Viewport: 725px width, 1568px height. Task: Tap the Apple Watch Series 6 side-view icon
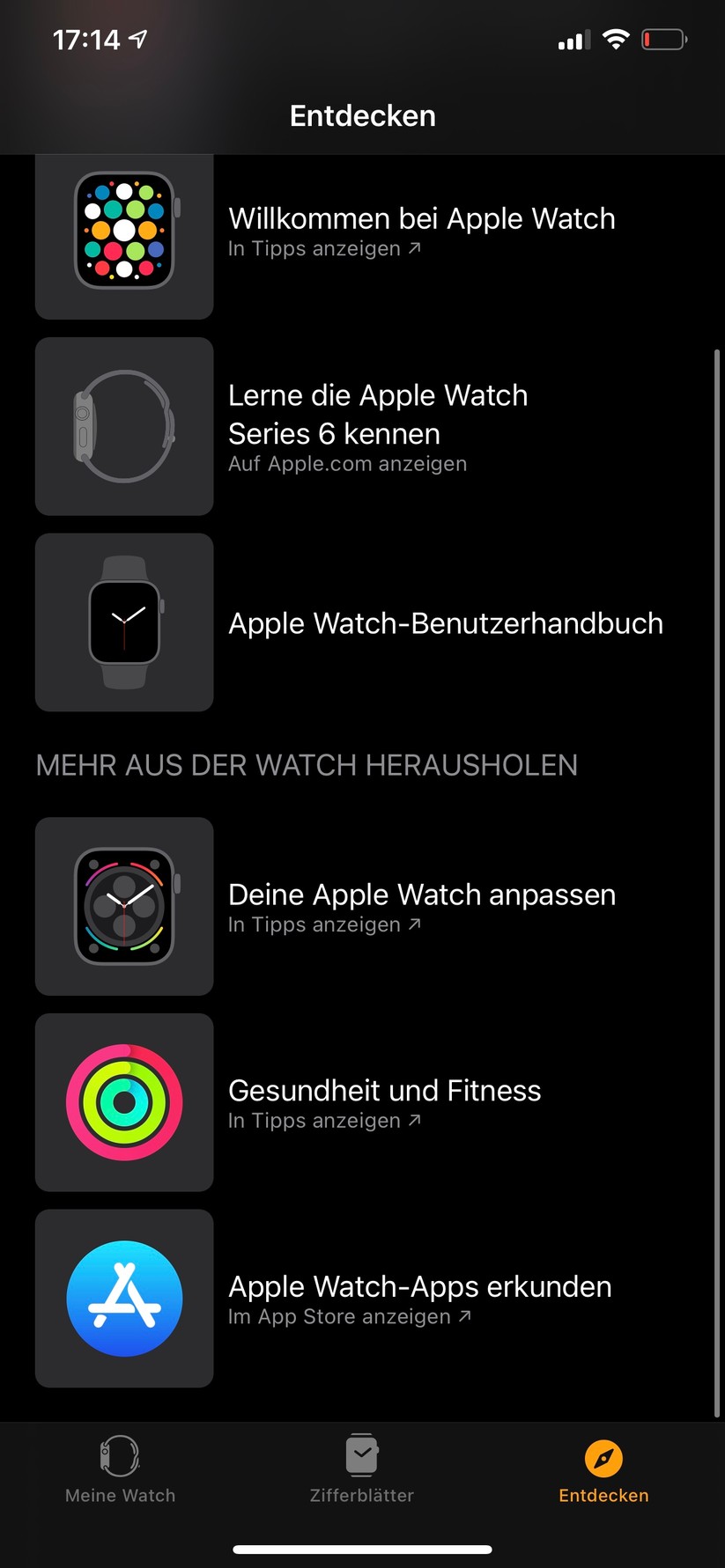tap(123, 426)
